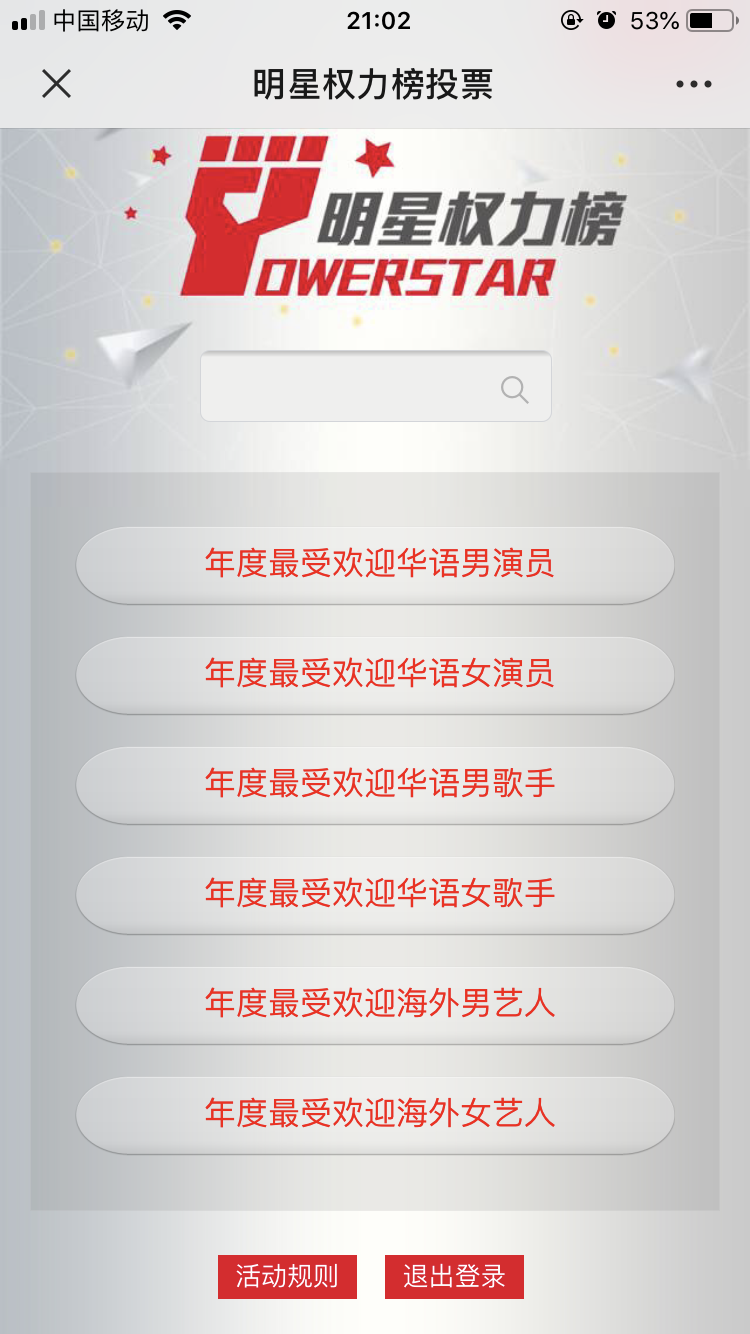View 年度最受欢迎海外女艺人 nominees

(375, 1115)
